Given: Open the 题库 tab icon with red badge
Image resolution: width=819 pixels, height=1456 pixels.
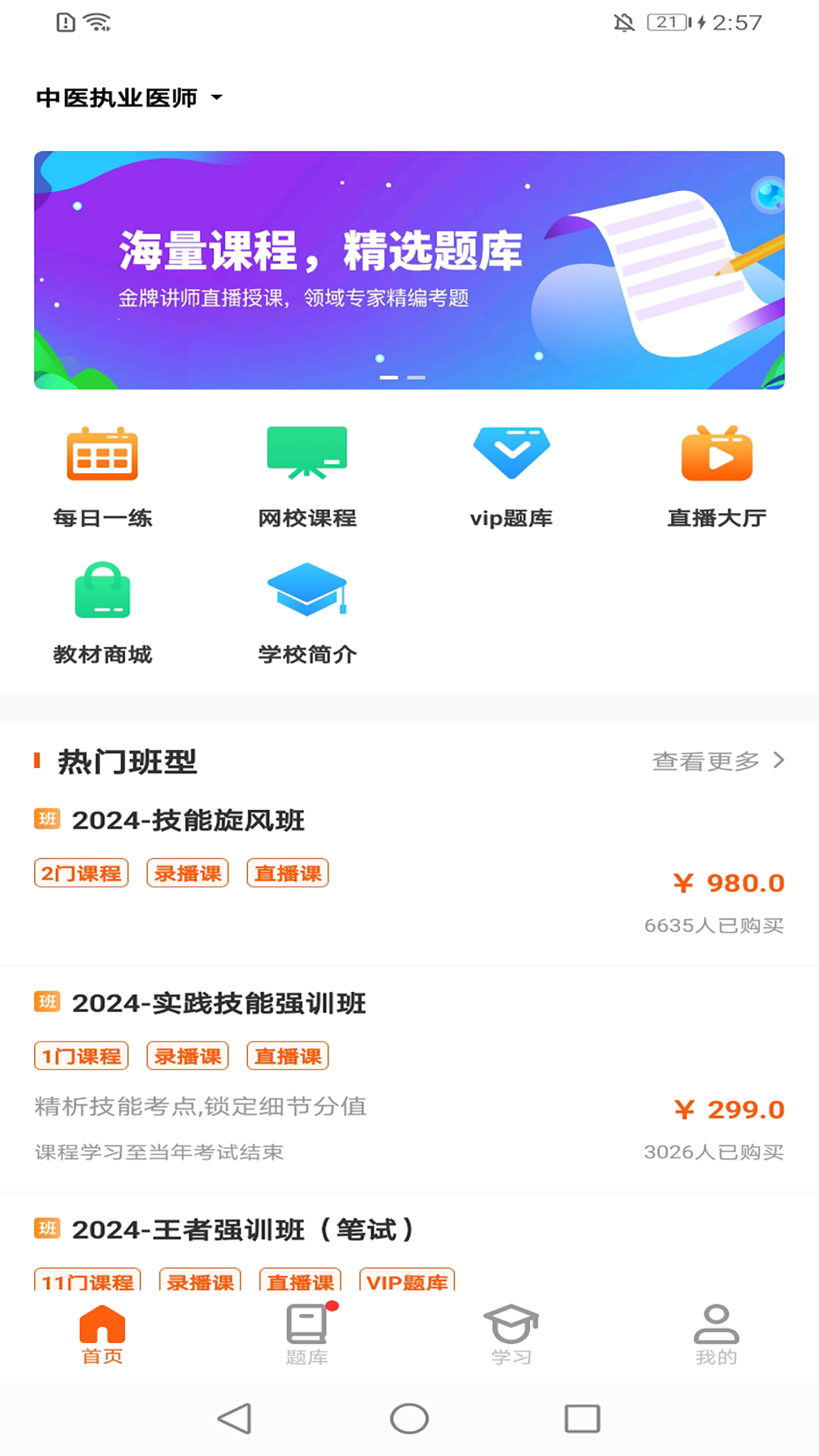Looking at the screenshot, I should pyautogui.click(x=307, y=1333).
